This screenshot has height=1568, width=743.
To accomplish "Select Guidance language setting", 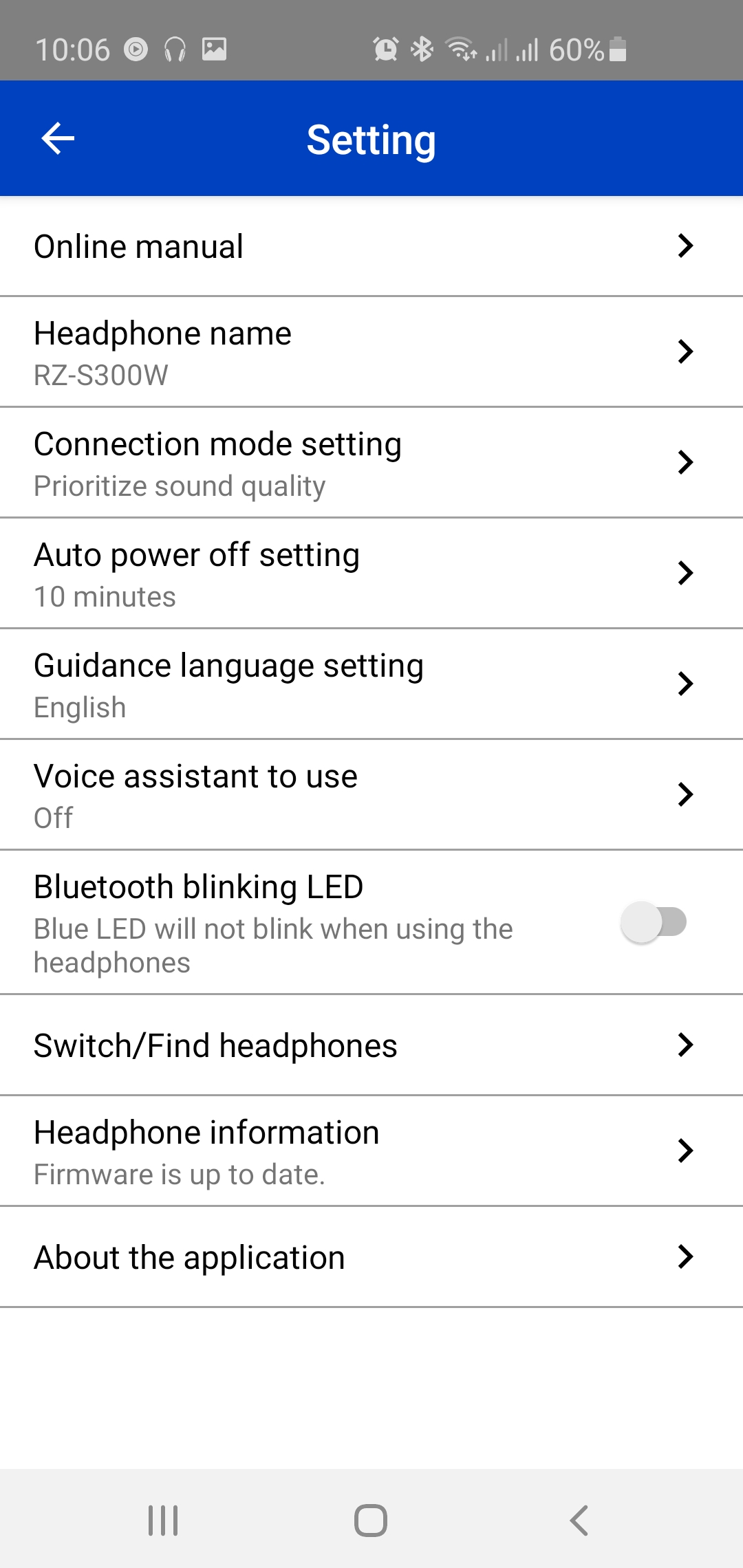I will tap(371, 684).
